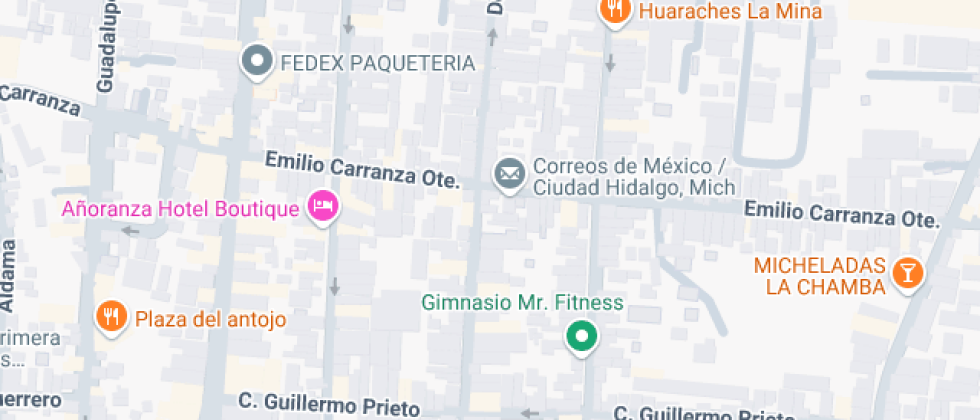980x420 pixels.
Task: Open Añoranza Hotel Boutique pin
Action: 322,207
